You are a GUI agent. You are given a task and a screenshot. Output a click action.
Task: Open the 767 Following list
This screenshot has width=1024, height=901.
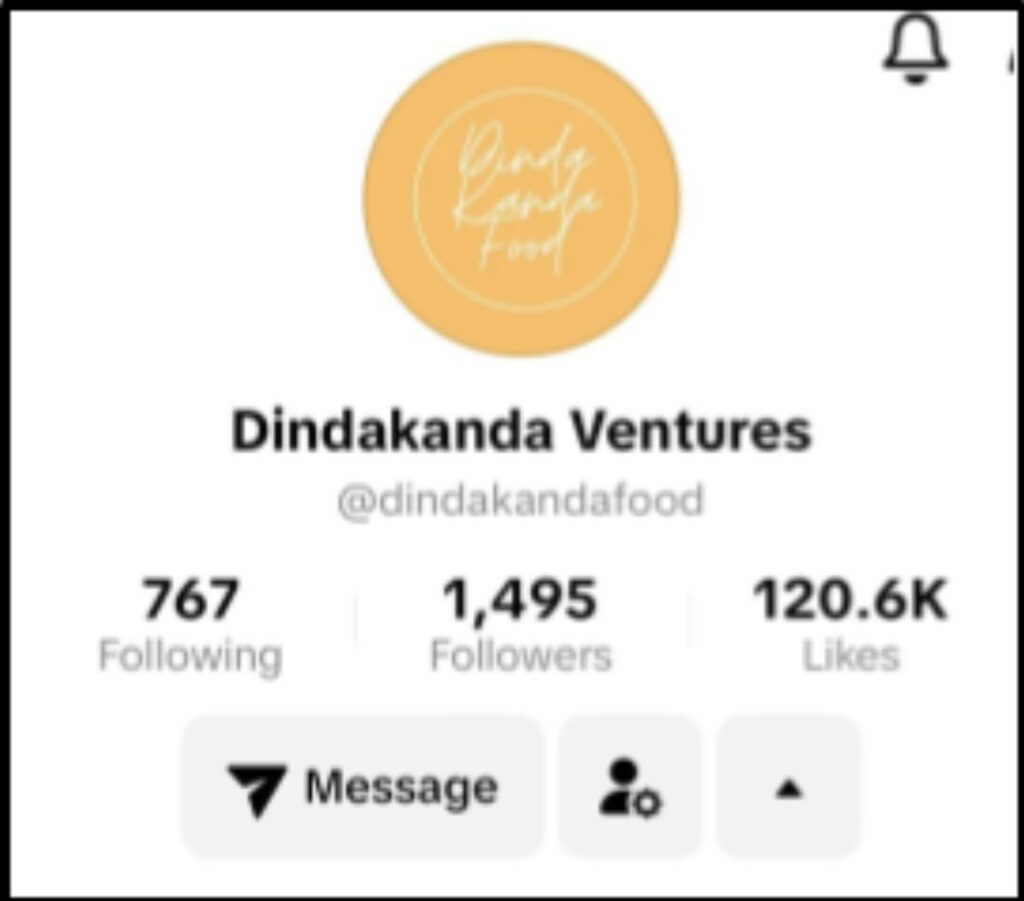[190, 626]
